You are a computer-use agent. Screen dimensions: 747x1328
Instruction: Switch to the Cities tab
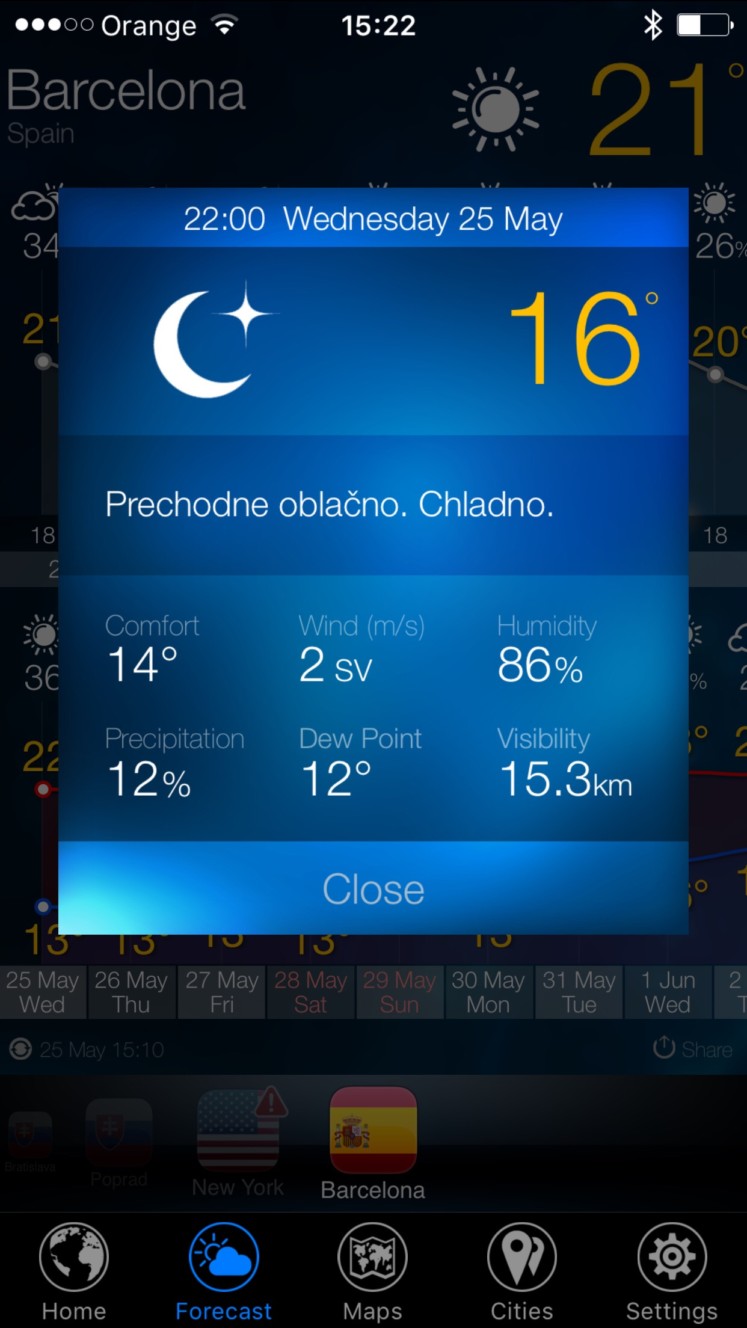coord(522,1272)
